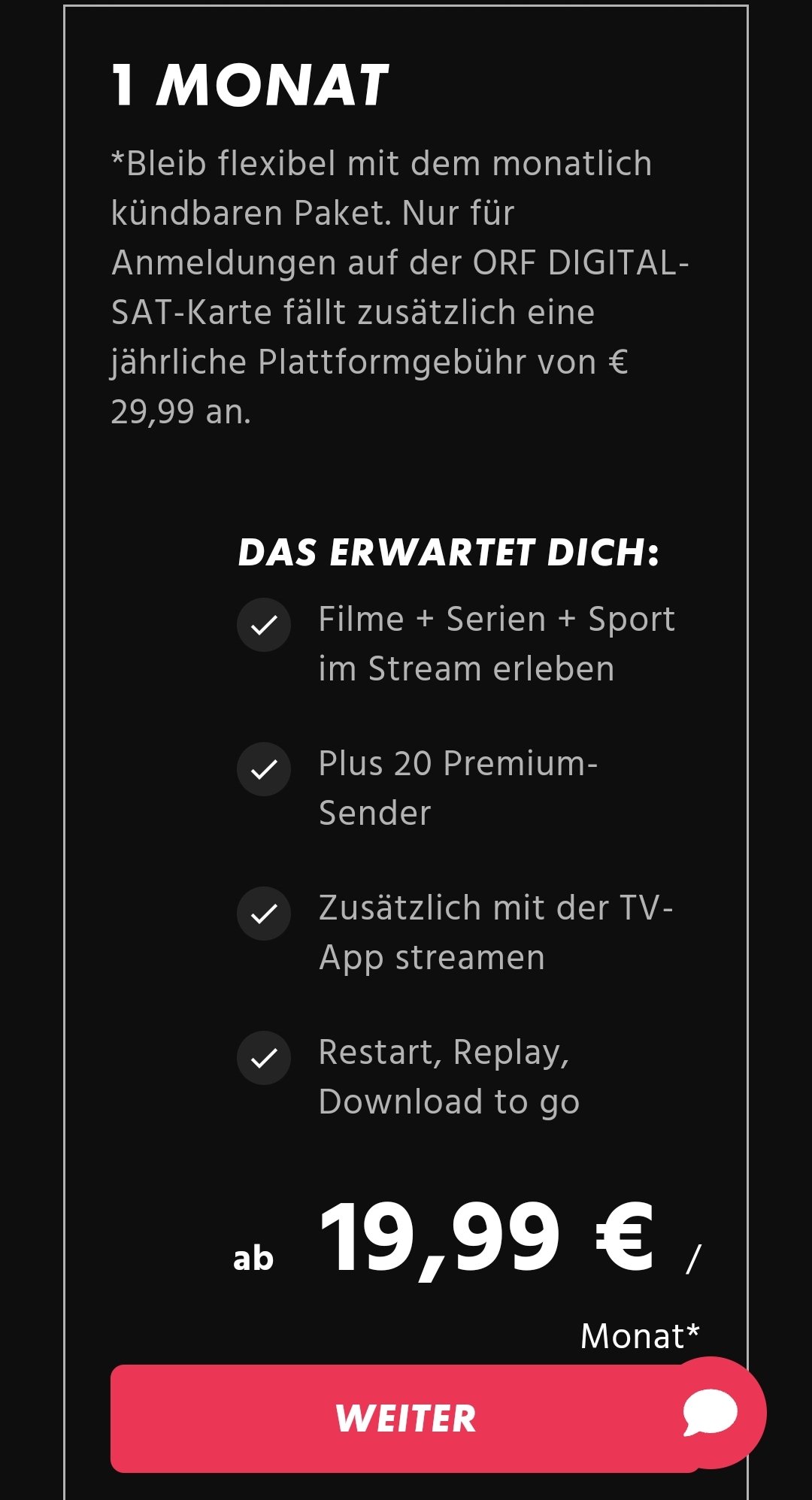Viewport: 812px width, 1500px height.
Task: Open the chat support bubble
Action: (x=710, y=1413)
